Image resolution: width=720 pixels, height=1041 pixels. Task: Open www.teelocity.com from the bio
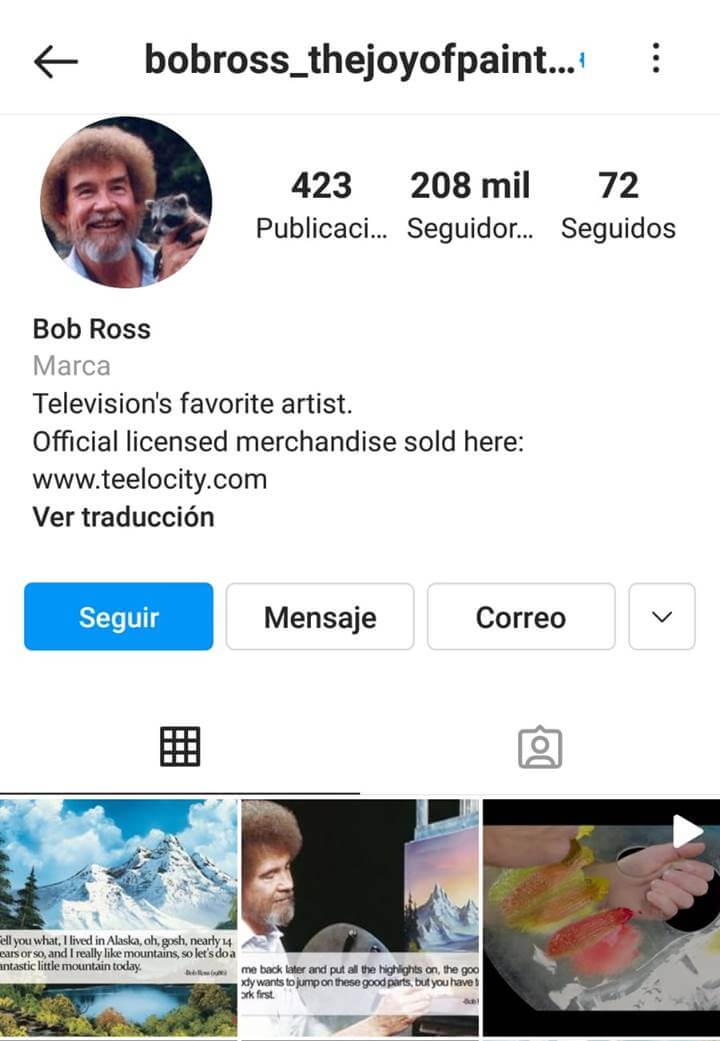tap(150, 479)
